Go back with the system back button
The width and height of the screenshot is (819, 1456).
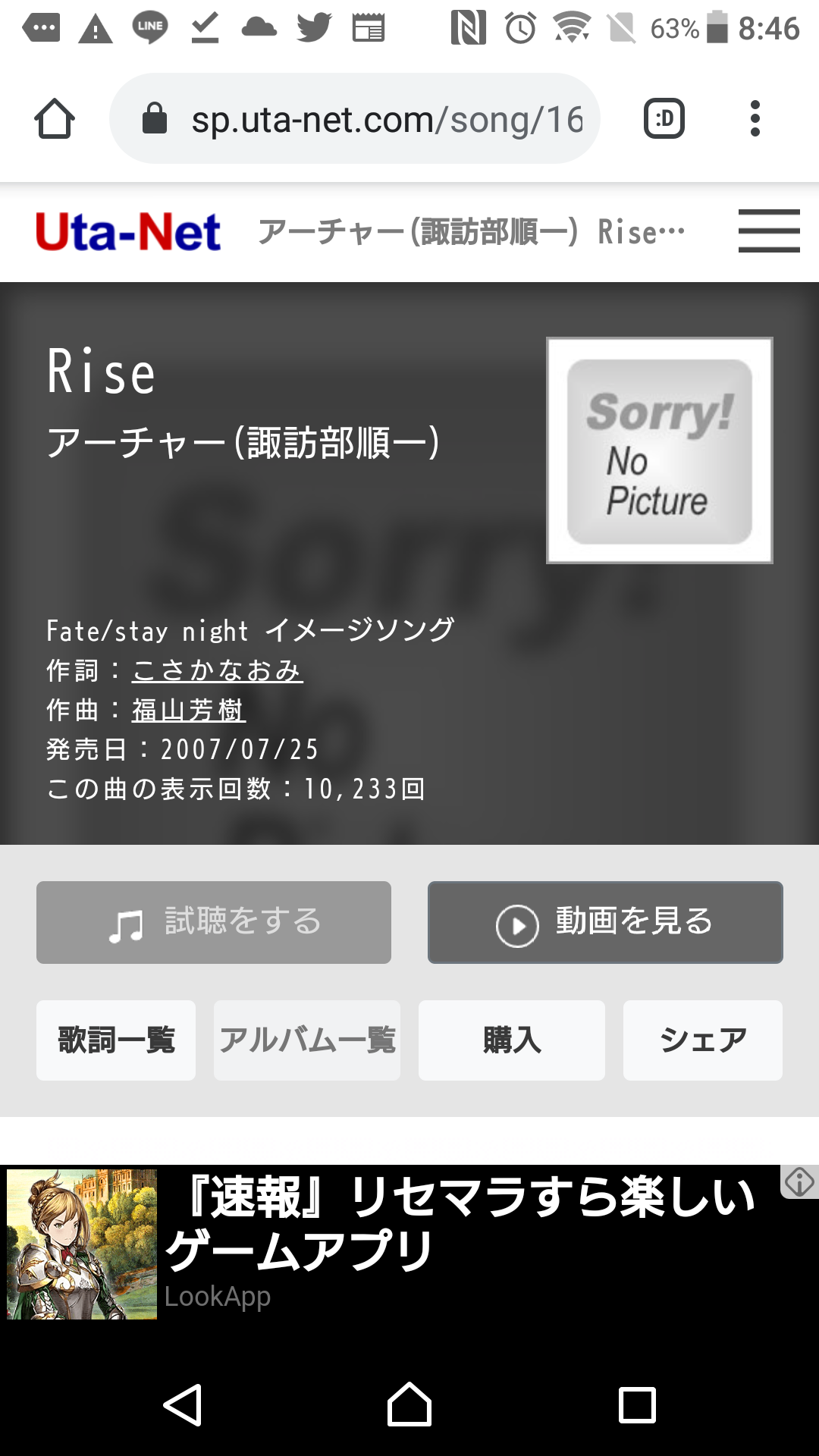click(182, 1404)
